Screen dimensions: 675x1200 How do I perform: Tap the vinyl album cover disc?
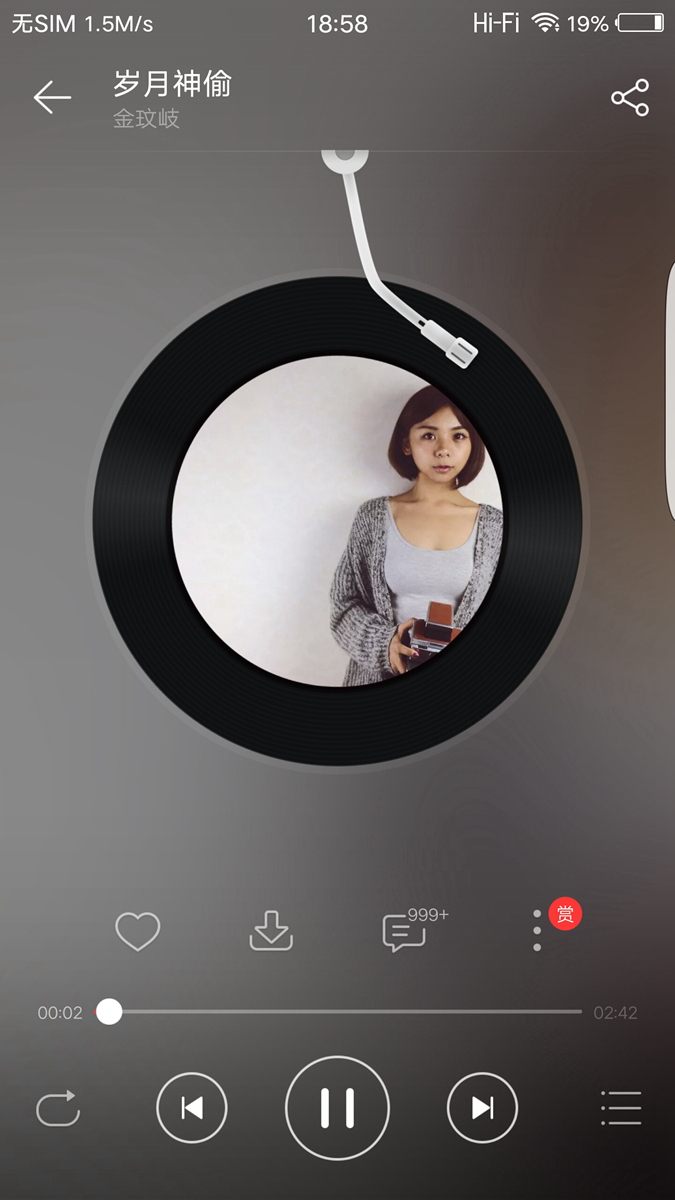[x=337, y=520]
